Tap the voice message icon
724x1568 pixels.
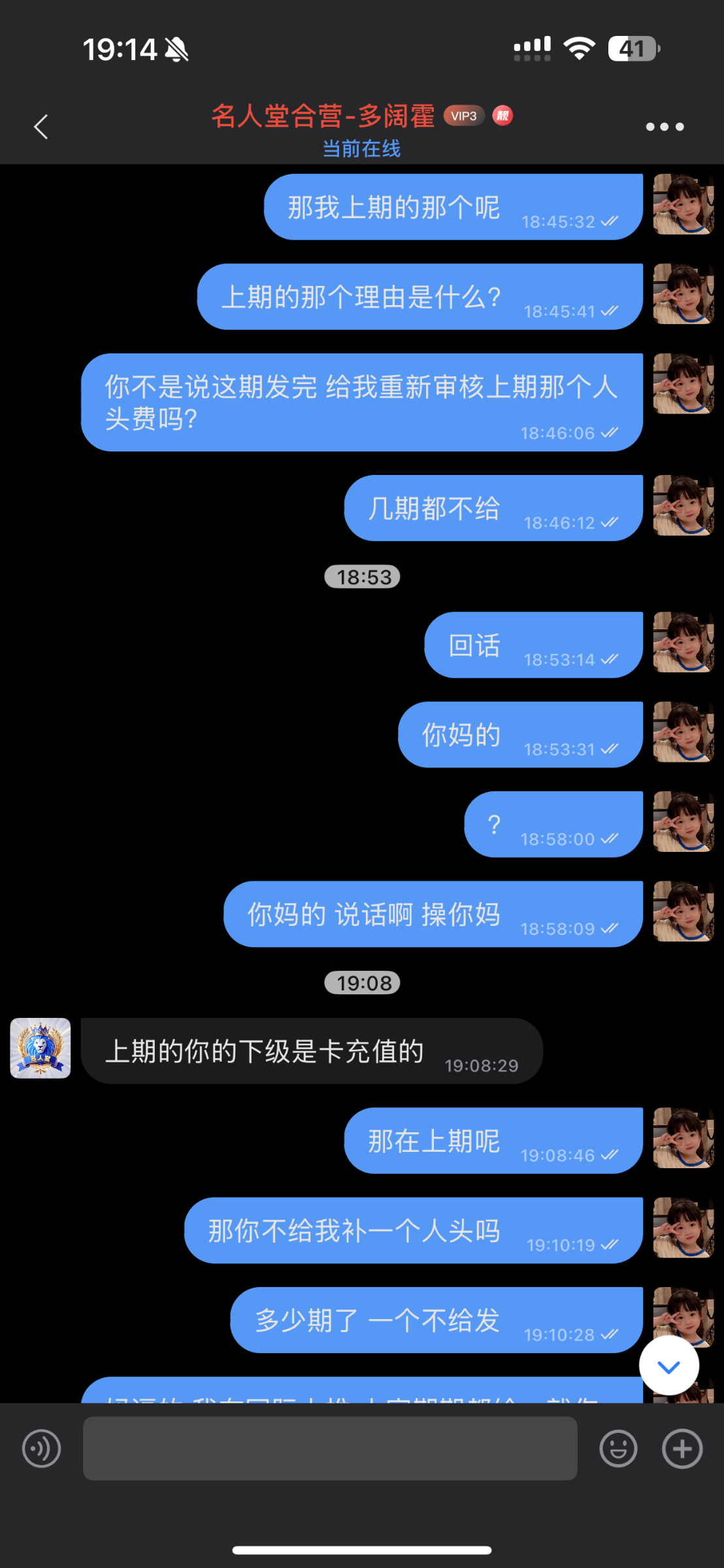[x=41, y=1448]
